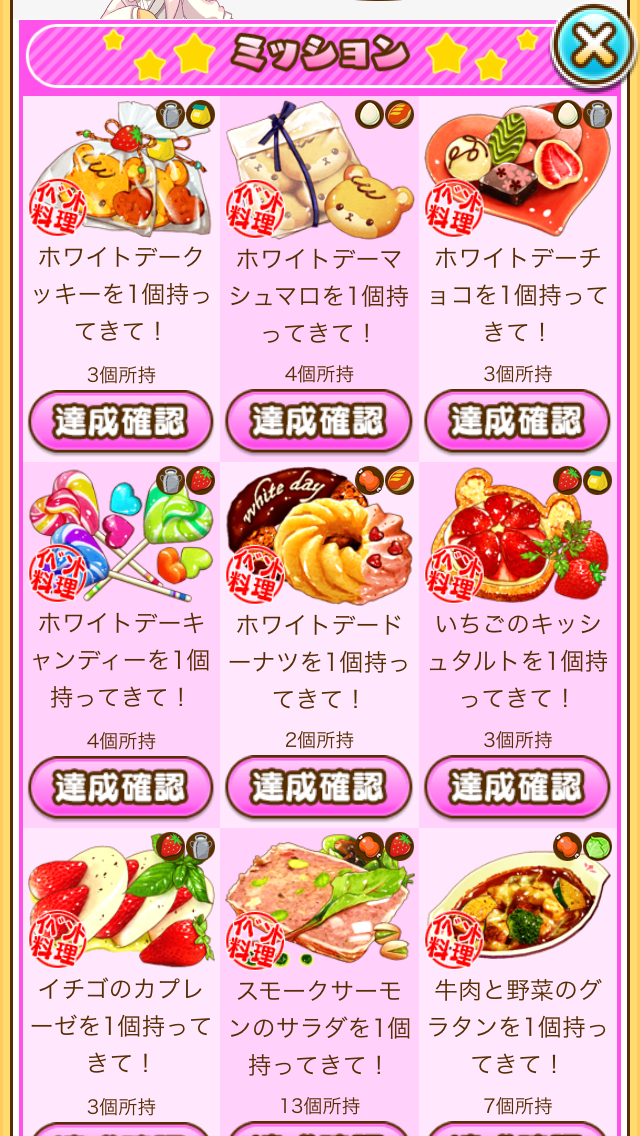The image size is (640, 1136).
Task: Tap 達成確認 for ホワイトデークッキー mission
Action: coord(120,421)
